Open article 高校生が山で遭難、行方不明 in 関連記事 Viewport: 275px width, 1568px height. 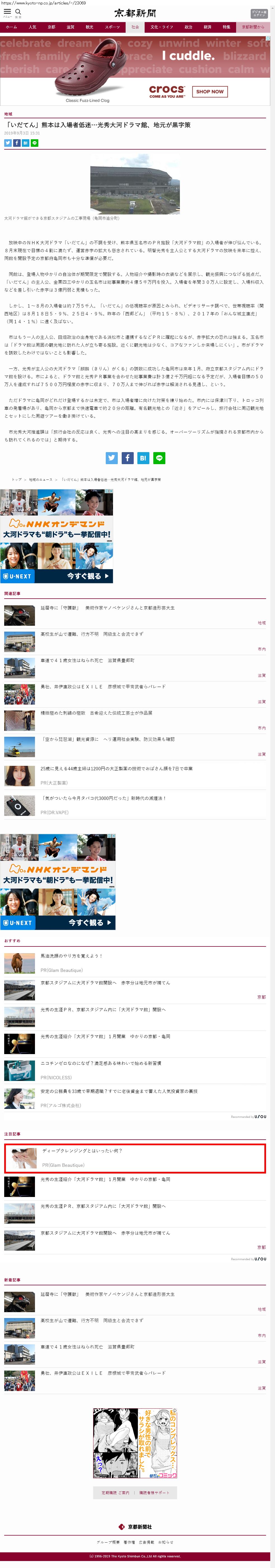click(x=92, y=634)
